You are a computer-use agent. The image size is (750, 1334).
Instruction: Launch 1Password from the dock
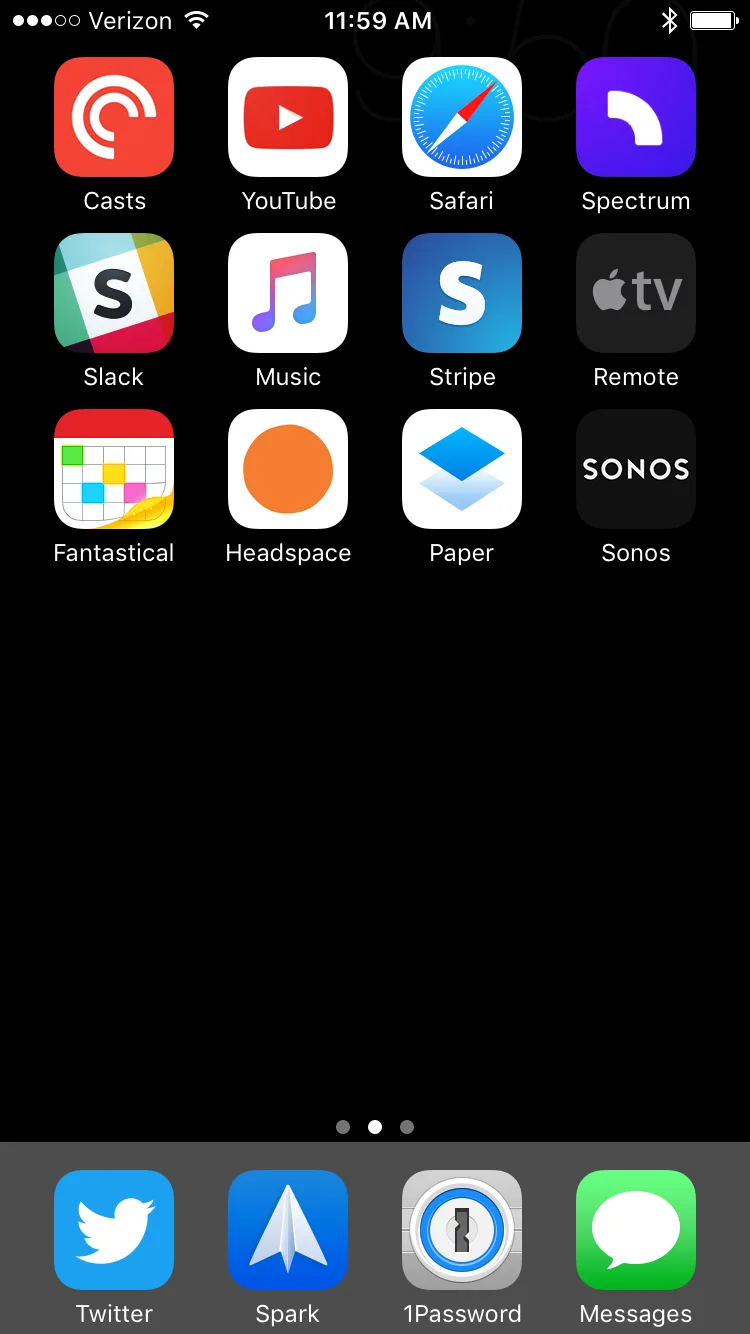pyautogui.click(x=462, y=1230)
